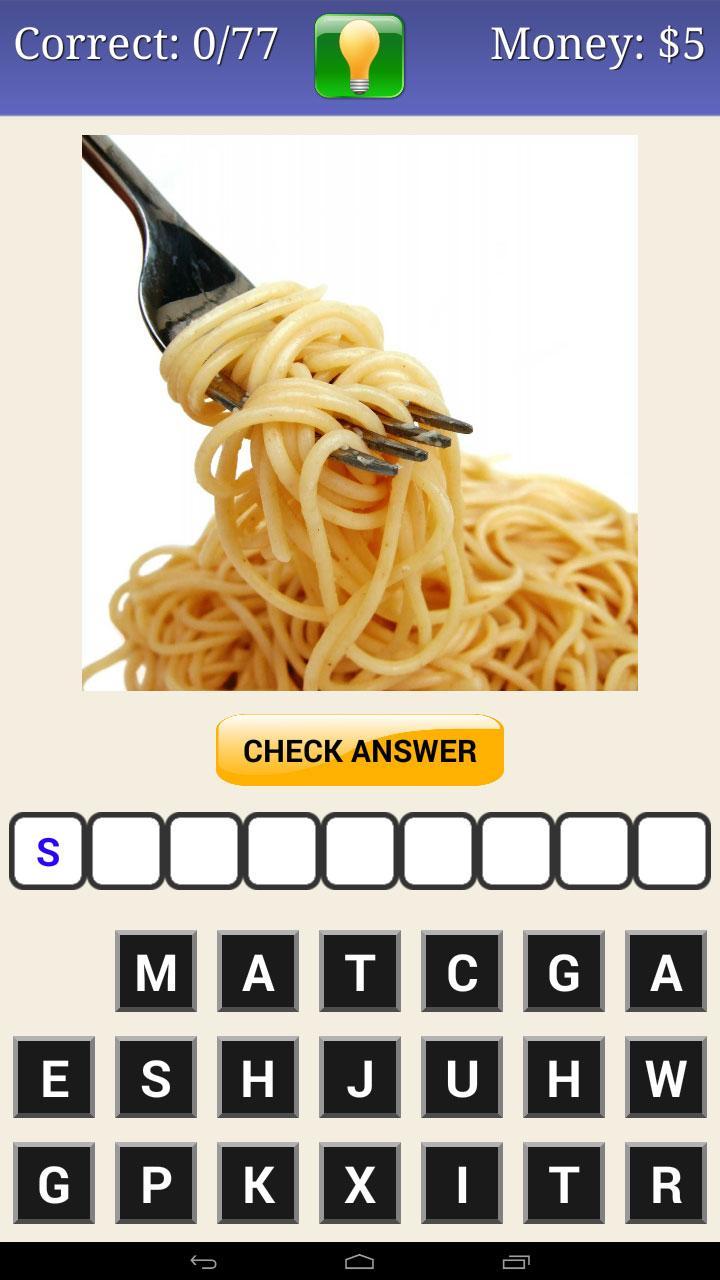This screenshot has height=1280, width=720.
Task: Tap the letter P key
Action: pos(155,1185)
